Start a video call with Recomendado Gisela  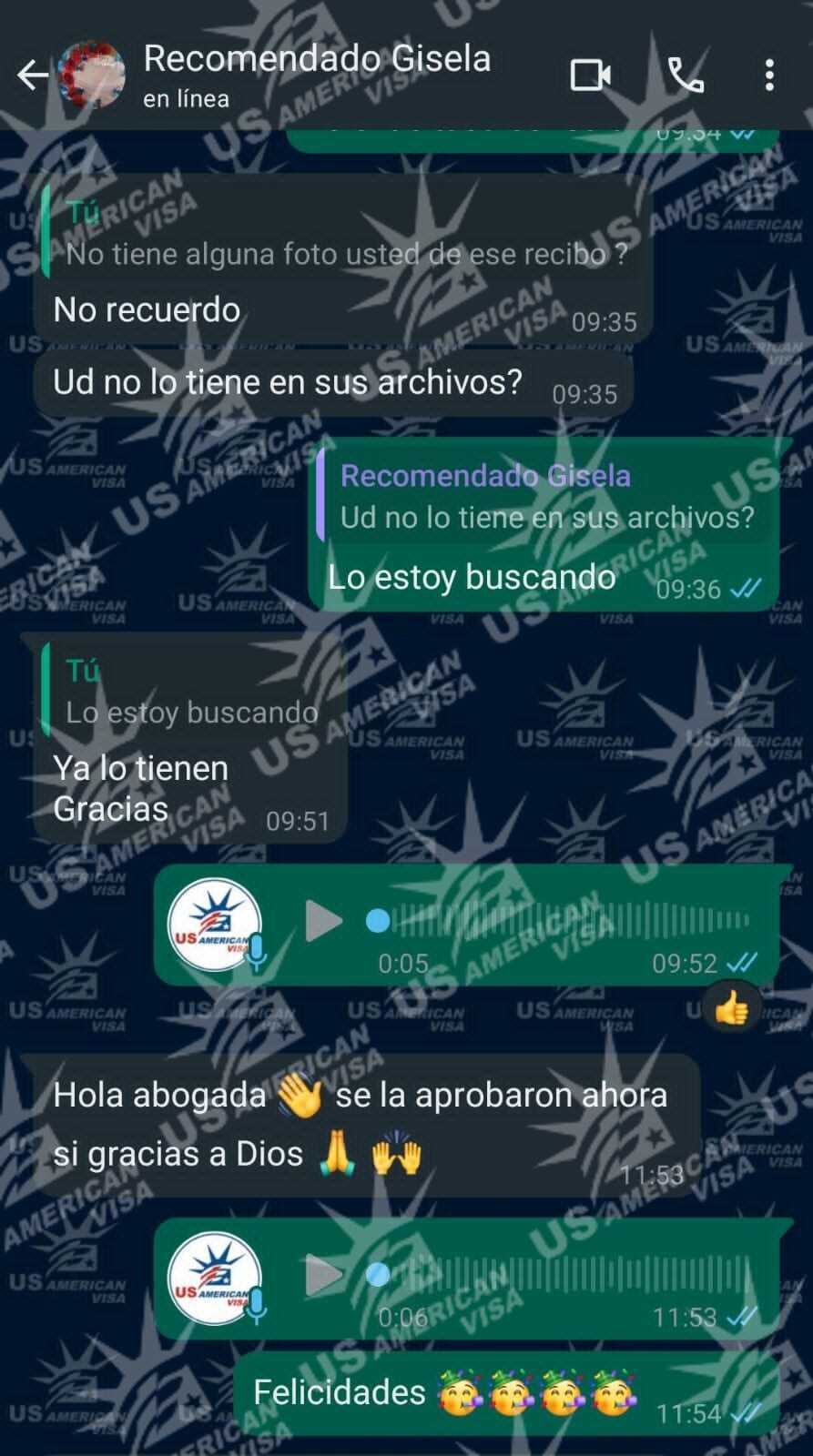coord(590,76)
